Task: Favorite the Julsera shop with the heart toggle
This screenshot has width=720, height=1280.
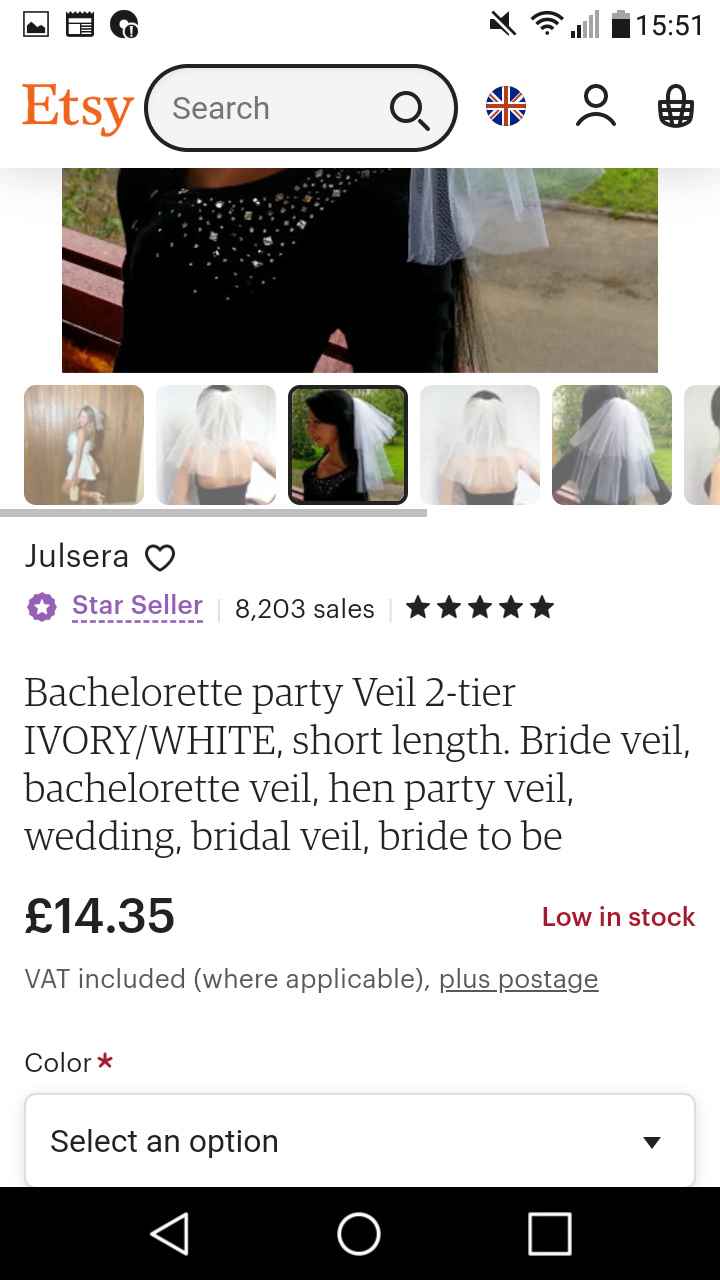Action: pyautogui.click(x=160, y=557)
